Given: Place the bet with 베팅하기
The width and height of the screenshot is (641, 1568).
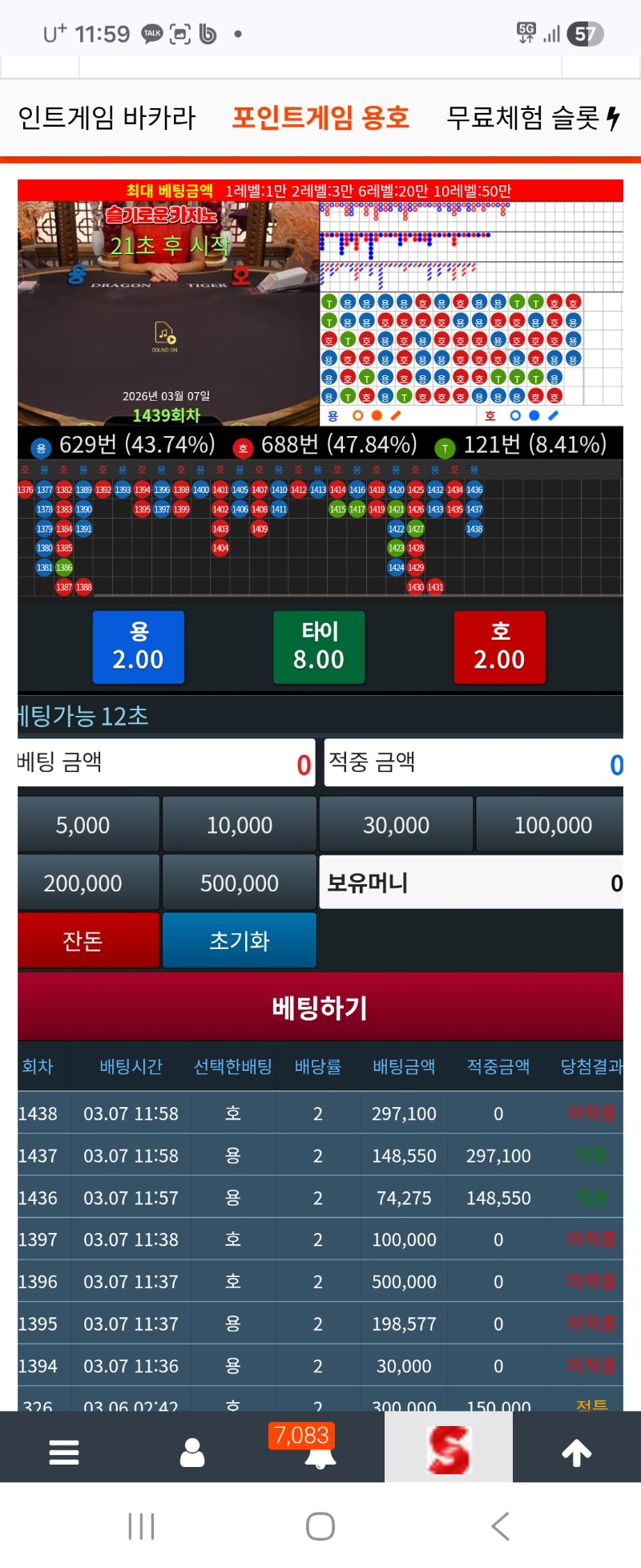Looking at the screenshot, I should point(320,1007).
